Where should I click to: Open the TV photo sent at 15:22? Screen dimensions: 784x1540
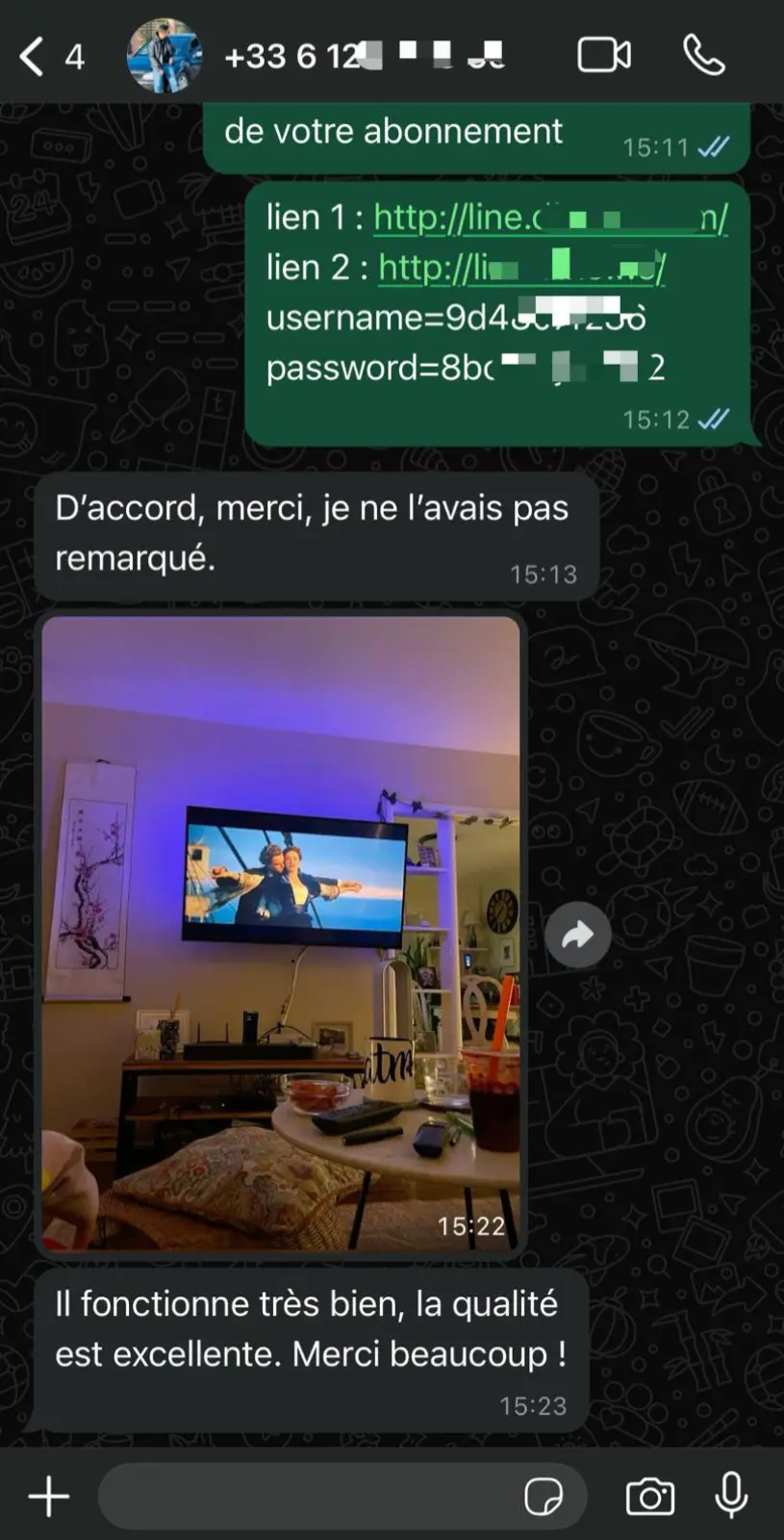click(281, 934)
